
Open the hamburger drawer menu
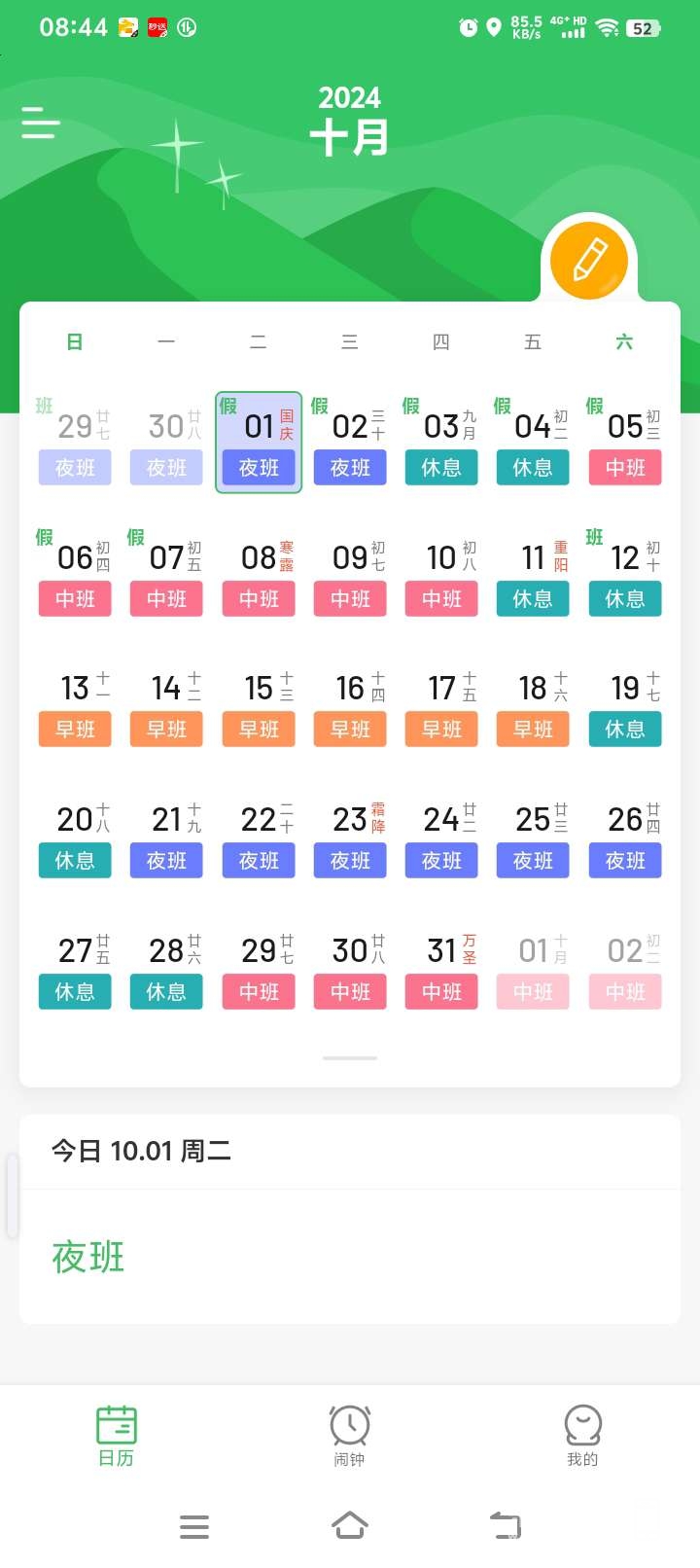[41, 123]
